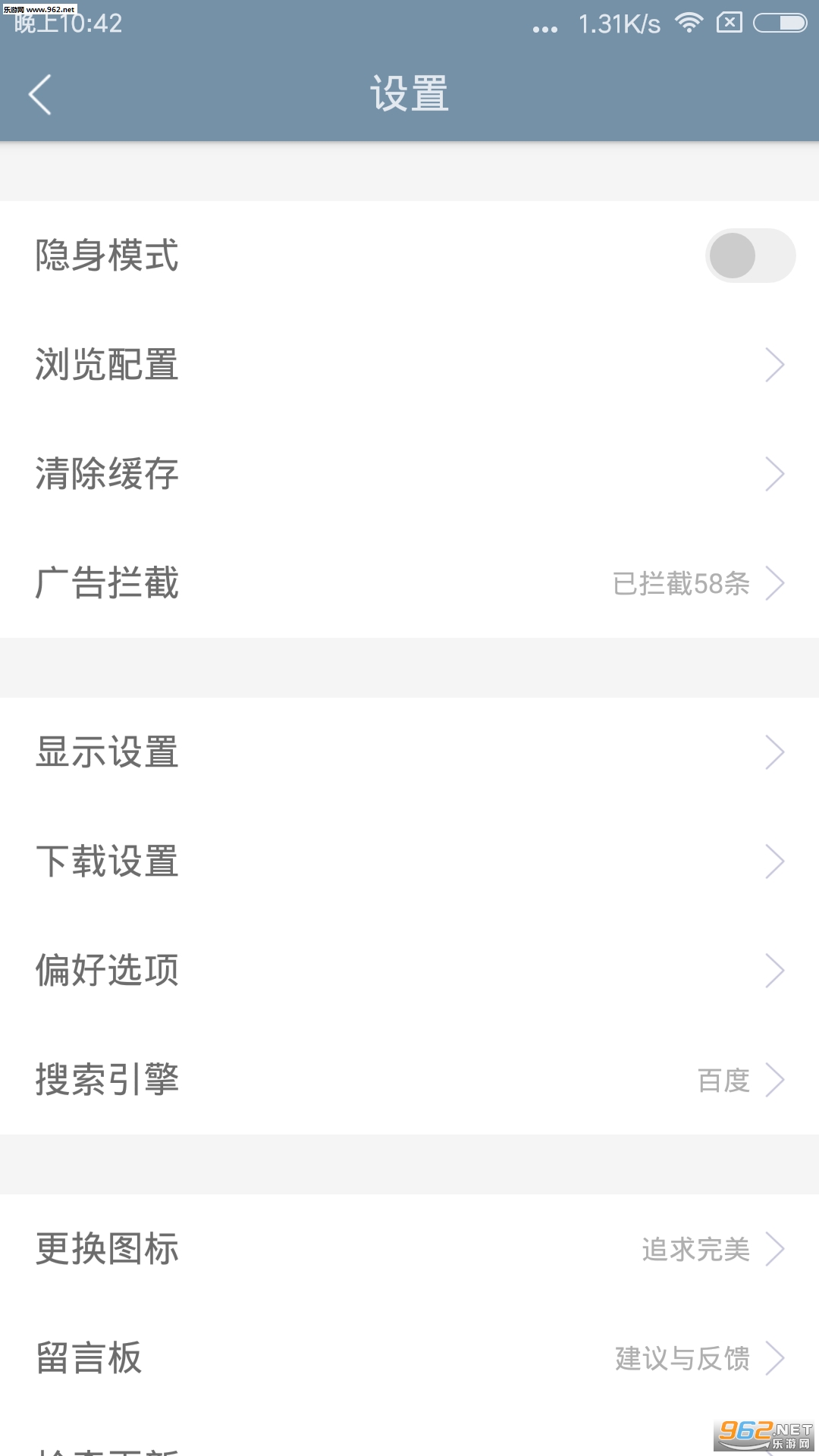Open 偏好选项 preferences

(409, 971)
